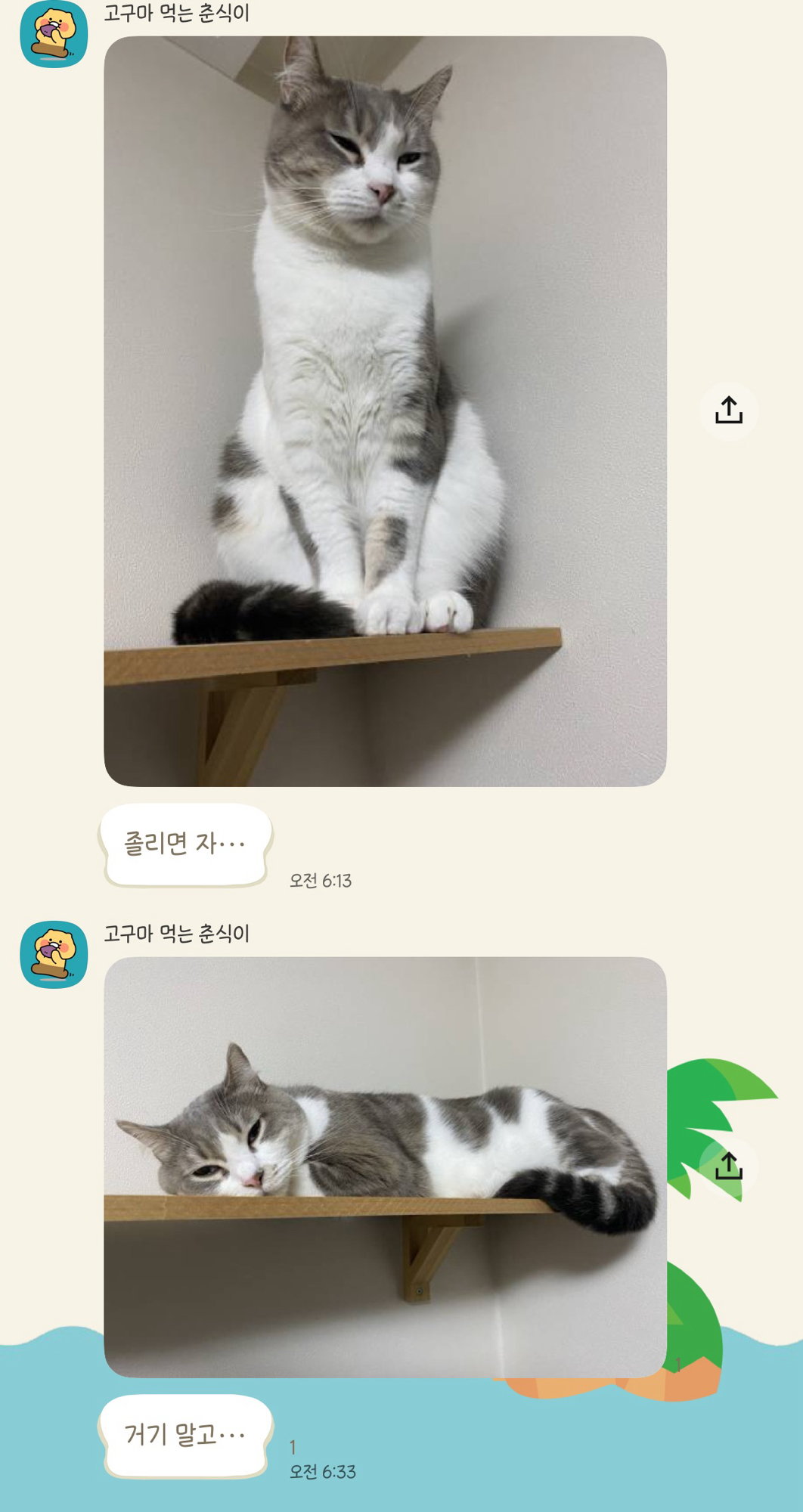This screenshot has height=1512, width=803.
Task: Share the sitting cat photo
Action: point(728,411)
